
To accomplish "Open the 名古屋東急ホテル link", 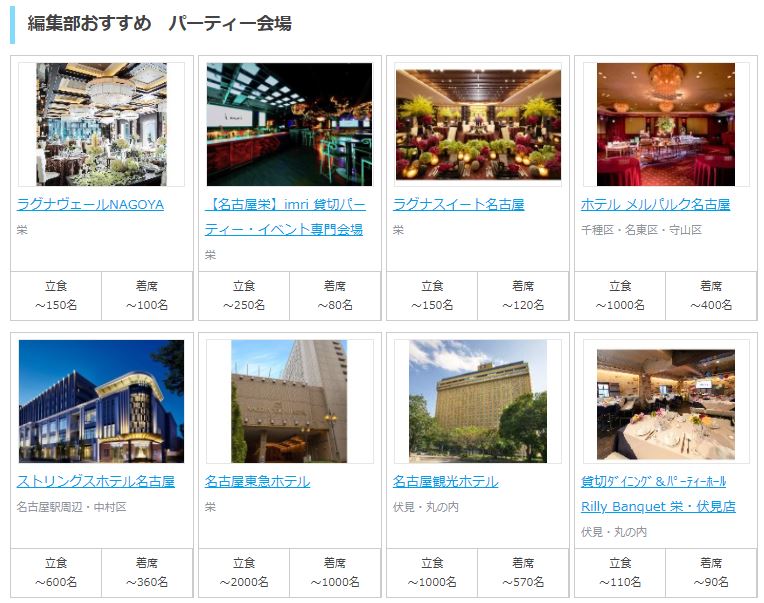I will [257, 481].
